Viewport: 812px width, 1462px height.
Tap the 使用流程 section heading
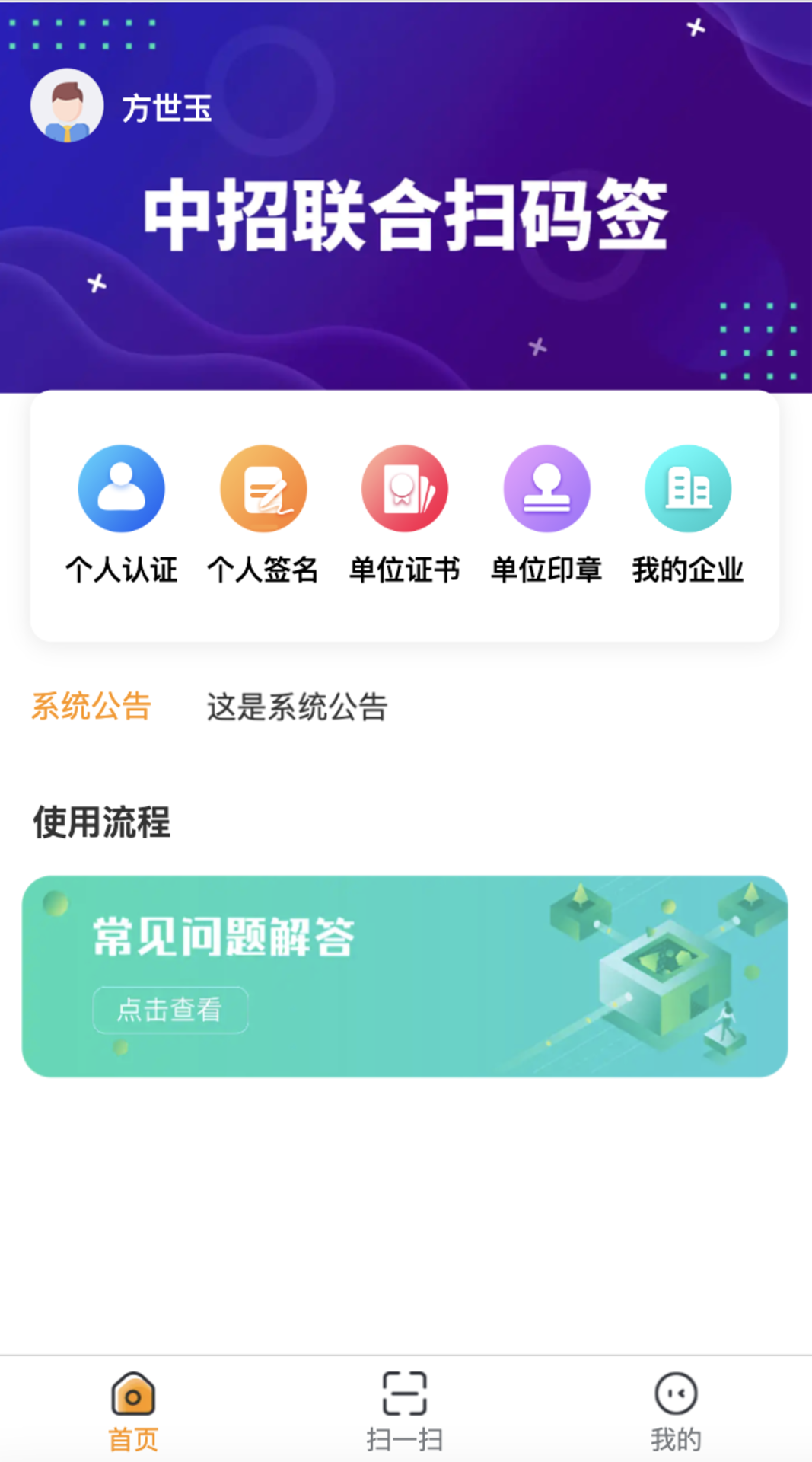[101, 822]
